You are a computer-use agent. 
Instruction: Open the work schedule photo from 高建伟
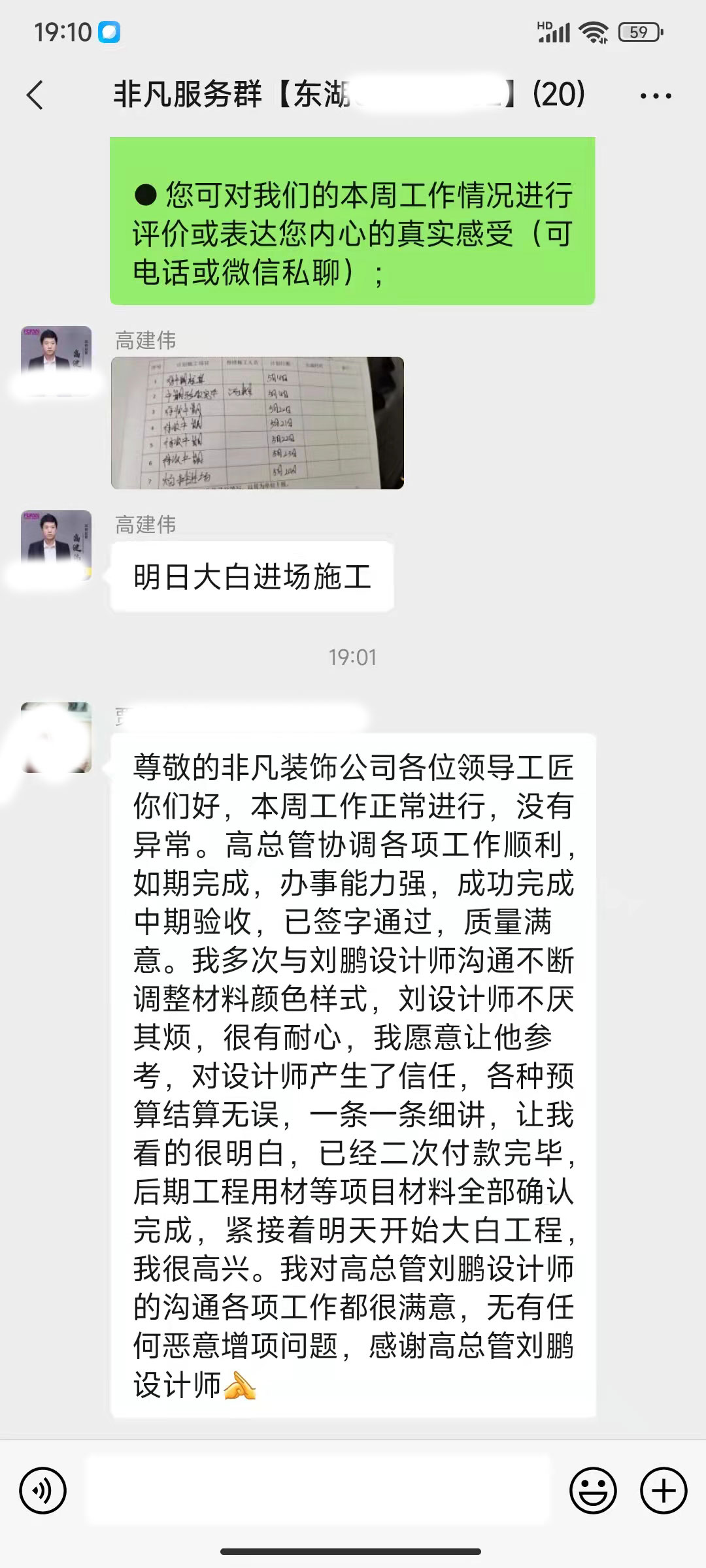pyautogui.click(x=257, y=423)
